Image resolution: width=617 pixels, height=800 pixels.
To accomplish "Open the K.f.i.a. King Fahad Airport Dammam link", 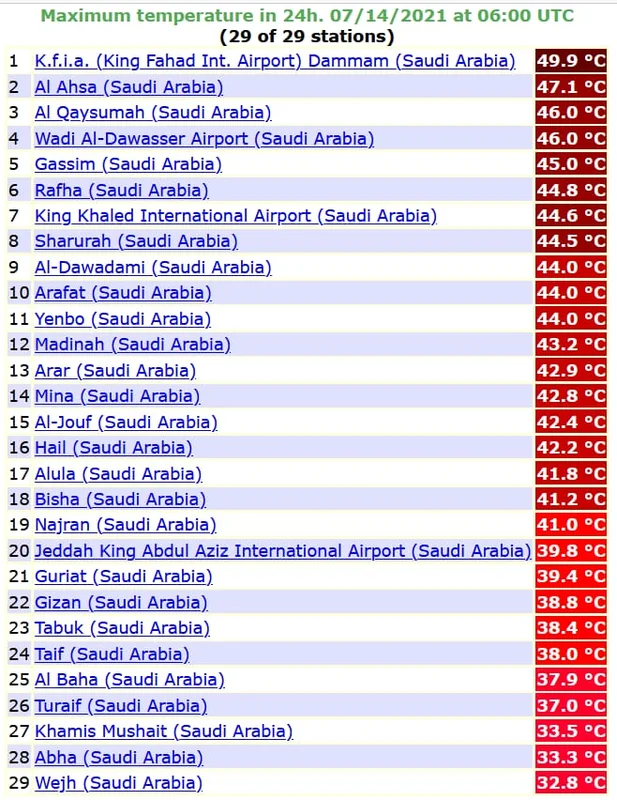I will click(275, 61).
